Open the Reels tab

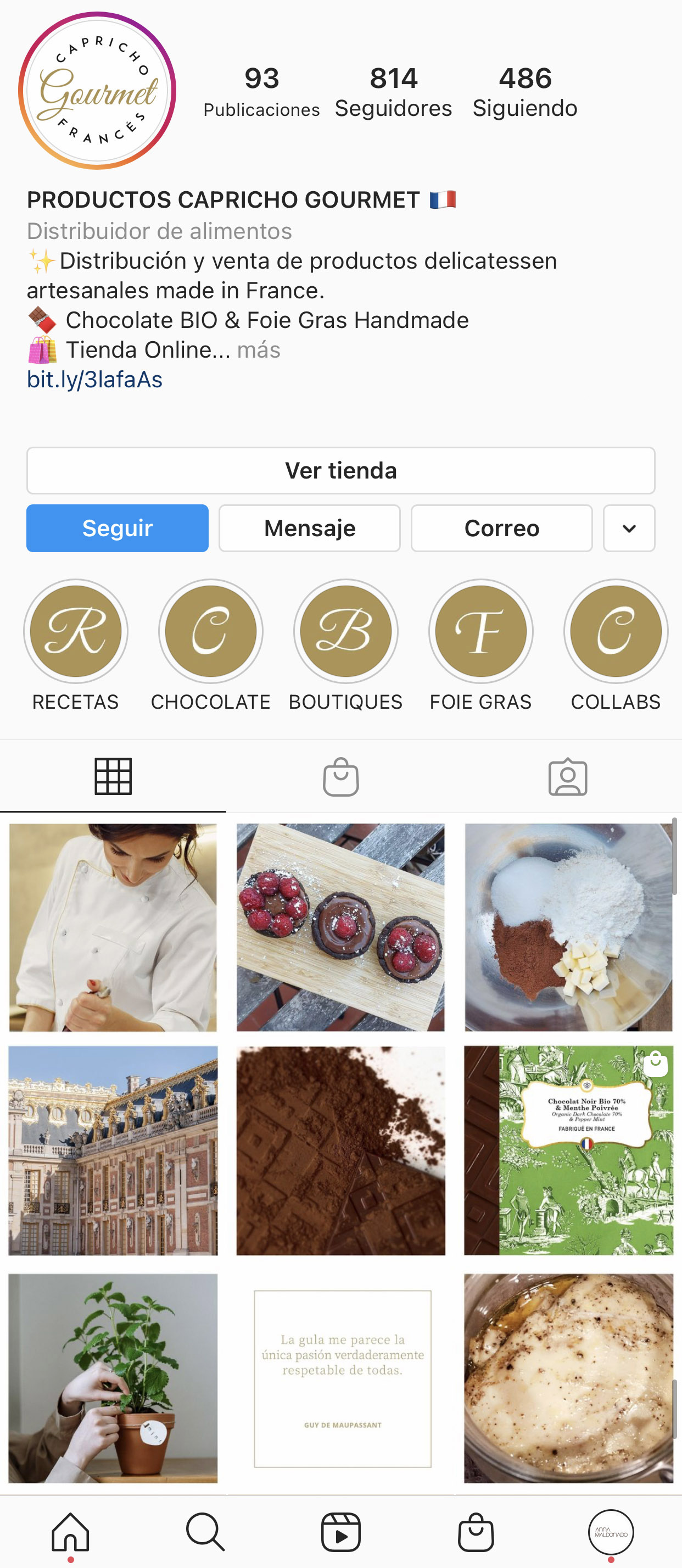[340, 1532]
